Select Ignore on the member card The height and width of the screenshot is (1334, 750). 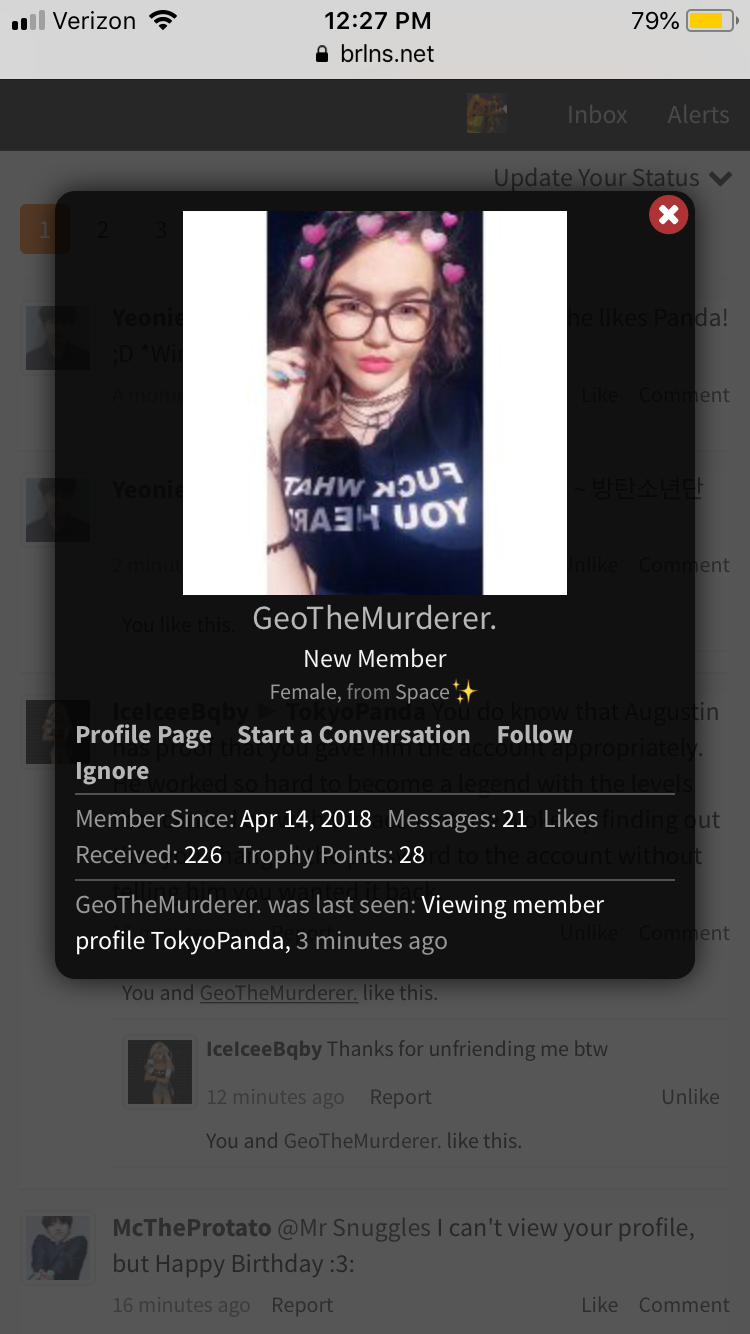point(112,771)
